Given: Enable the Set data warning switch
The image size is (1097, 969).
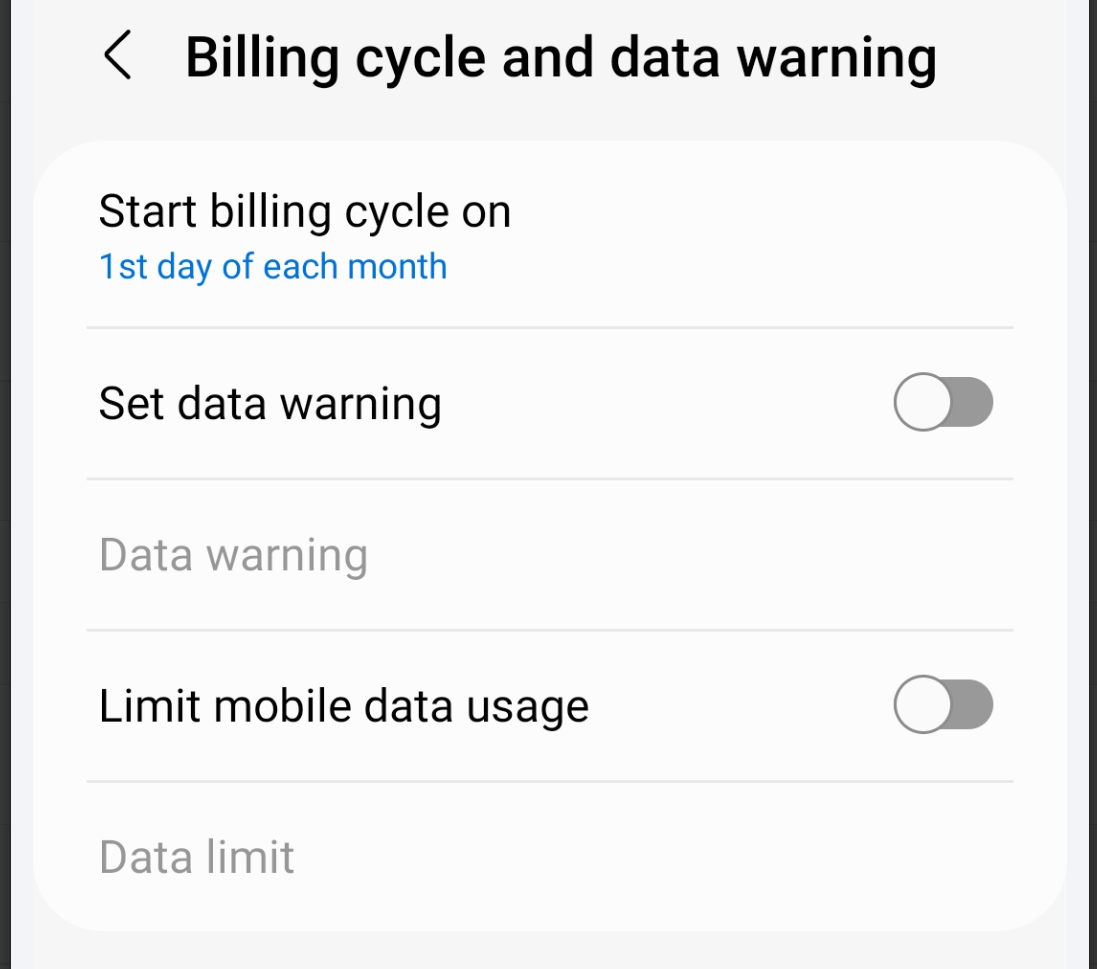Looking at the screenshot, I should pos(942,403).
